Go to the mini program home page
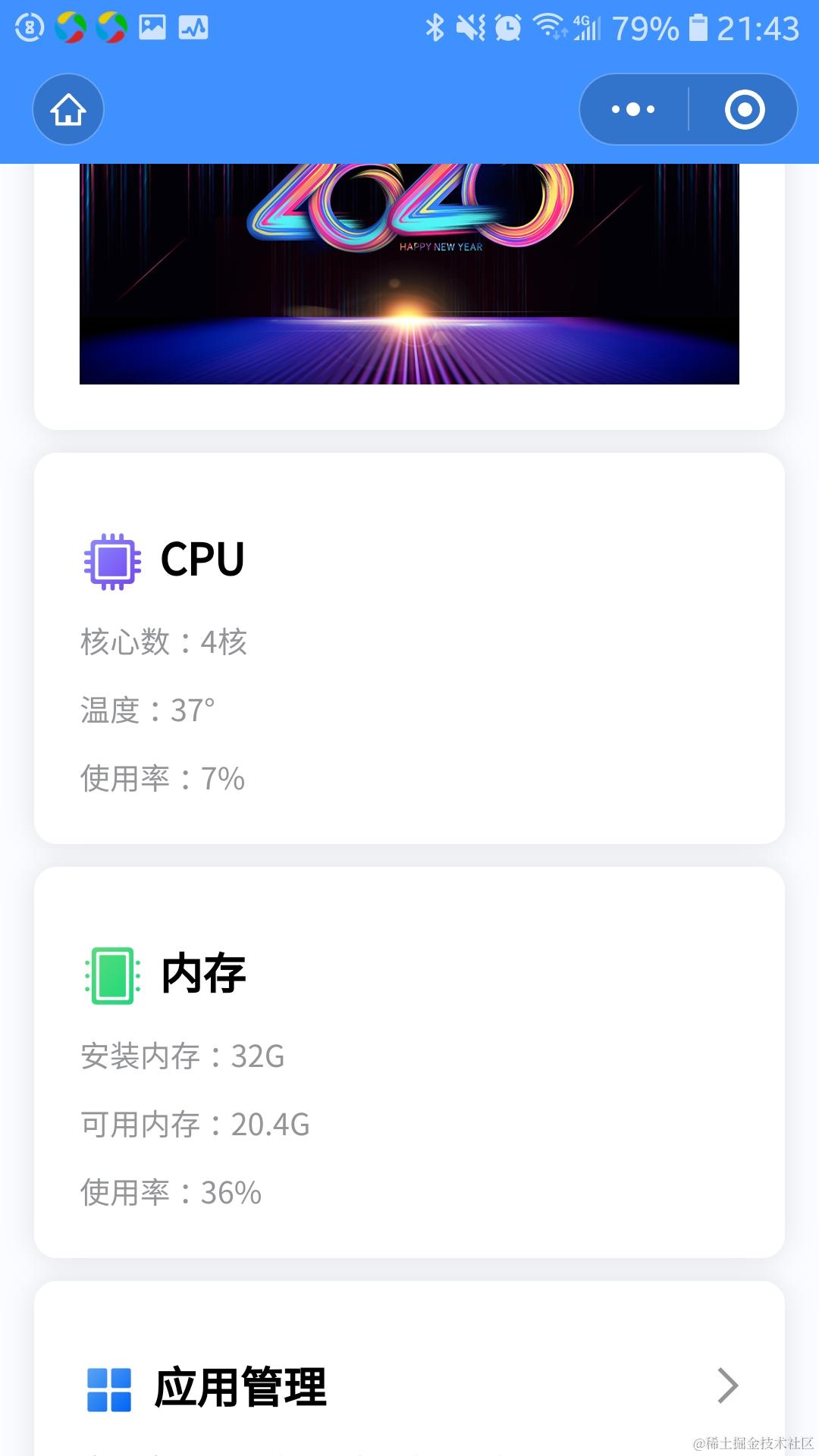 (x=68, y=110)
